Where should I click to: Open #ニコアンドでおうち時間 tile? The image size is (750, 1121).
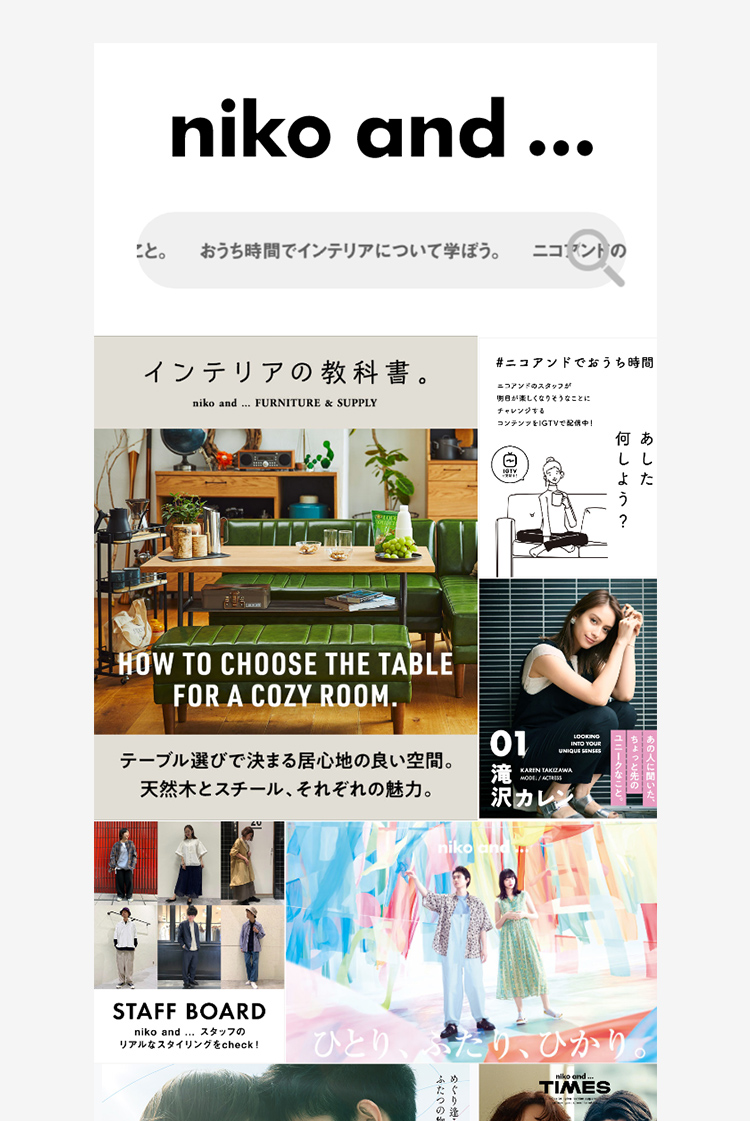pyautogui.click(x=567, y=457)
